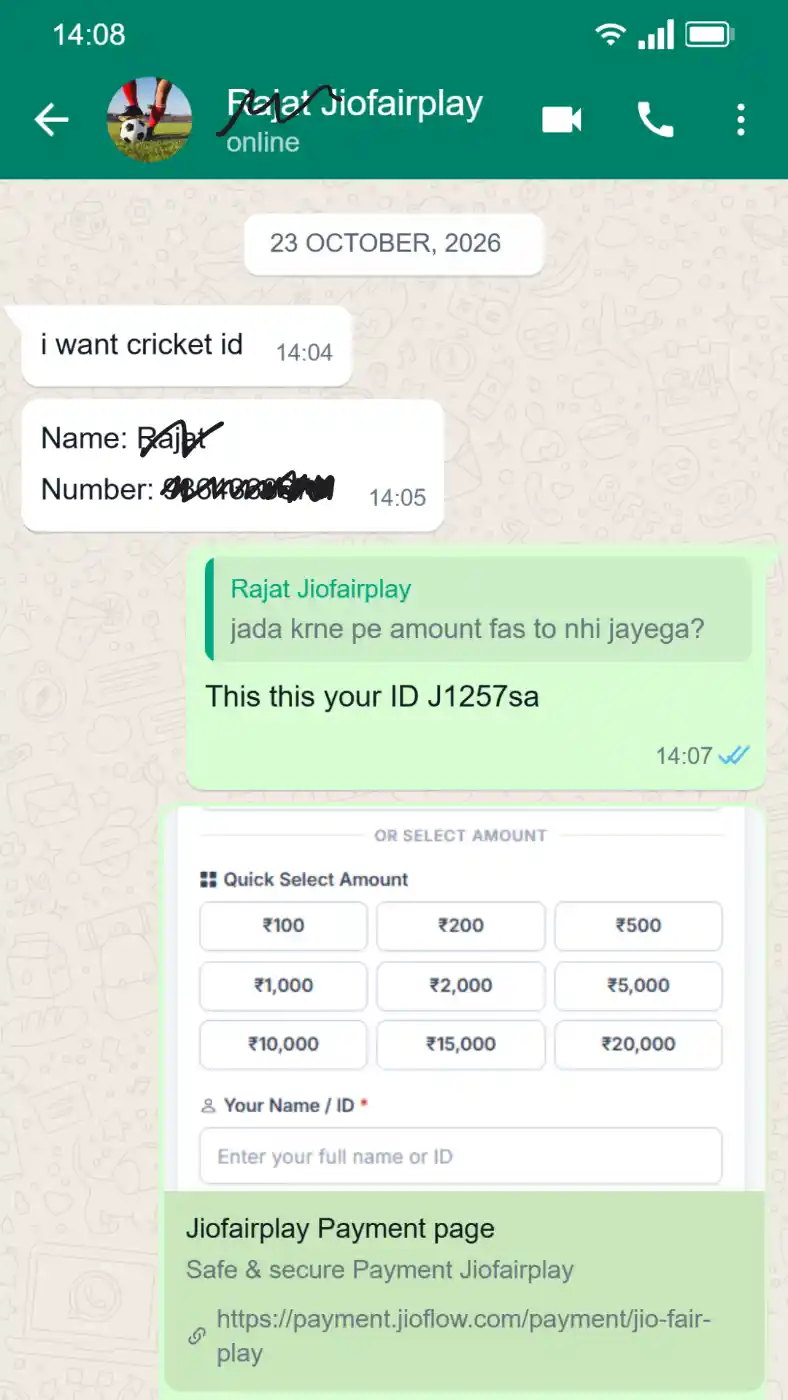Image resolution: width=788 pixels, height=1400 pixels.
Task: Start a voice call with this contact
Action: click(655, 120)
